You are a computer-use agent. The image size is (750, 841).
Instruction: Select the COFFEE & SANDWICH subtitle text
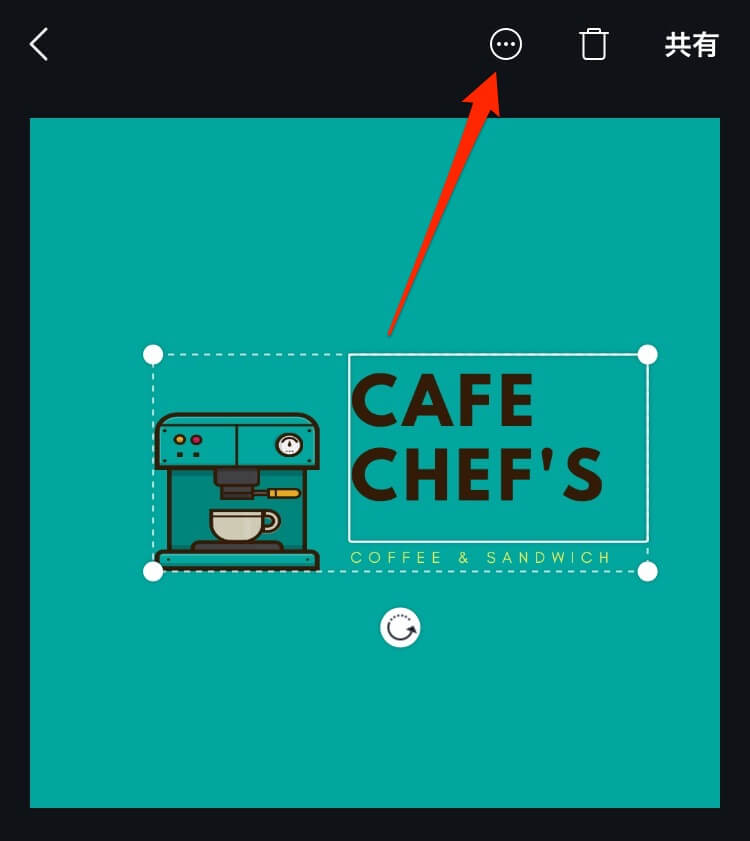[481, 558]
